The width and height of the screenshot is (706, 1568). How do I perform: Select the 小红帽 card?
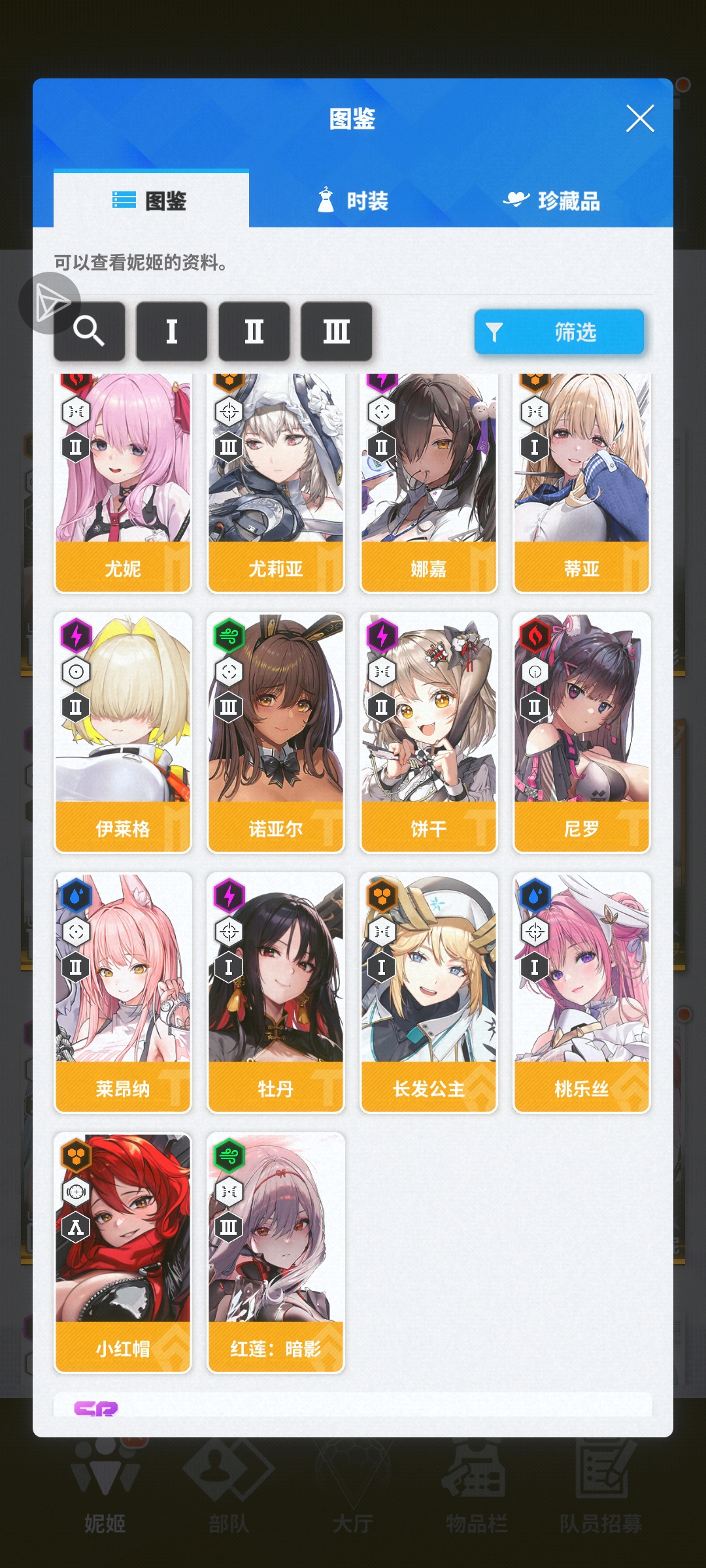[x=123, y=1252]
